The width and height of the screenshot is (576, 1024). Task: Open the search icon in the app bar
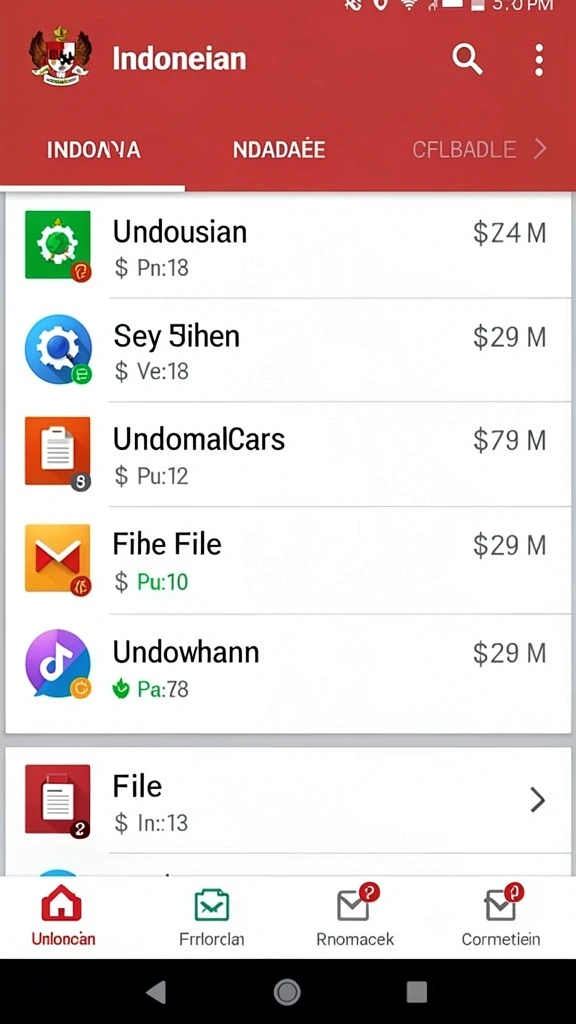(x=467, y=60)
